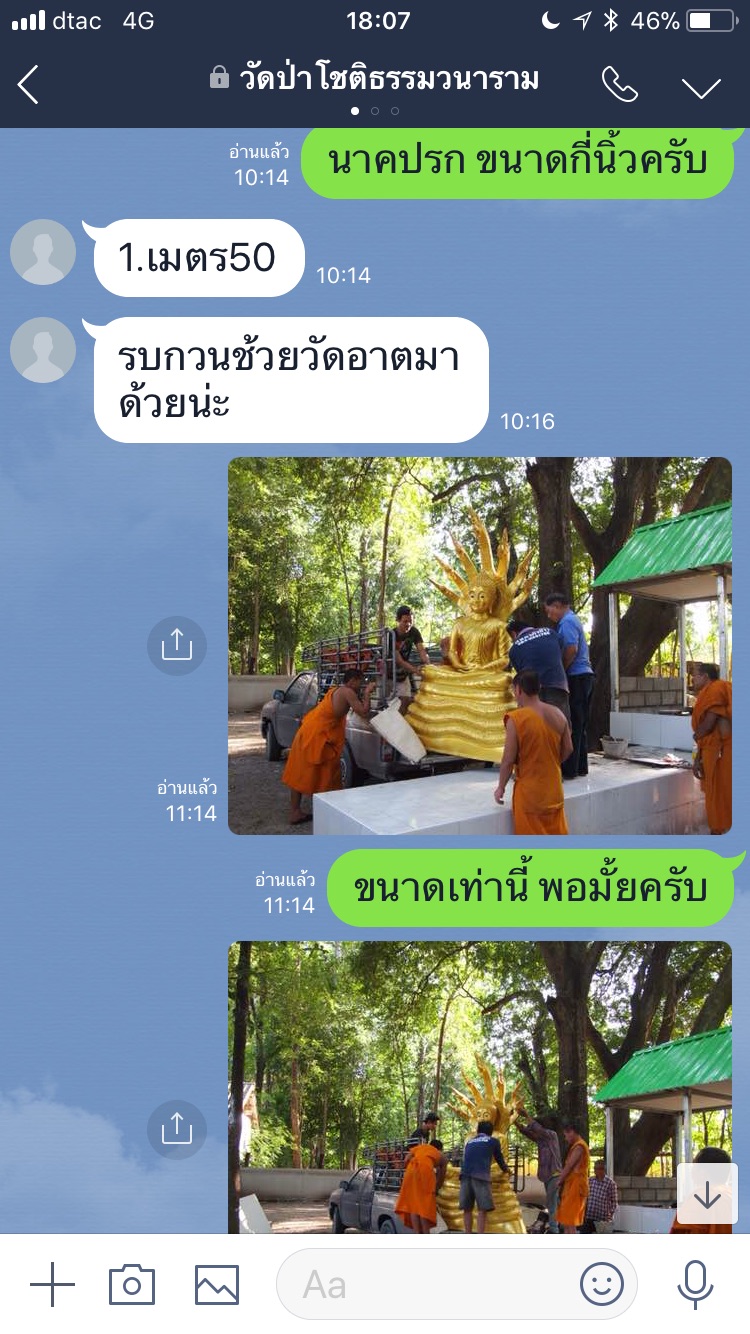Screen dimensions: 750x1334
Task: Record a voice message with the microphone
Action: pos(695,1284)
